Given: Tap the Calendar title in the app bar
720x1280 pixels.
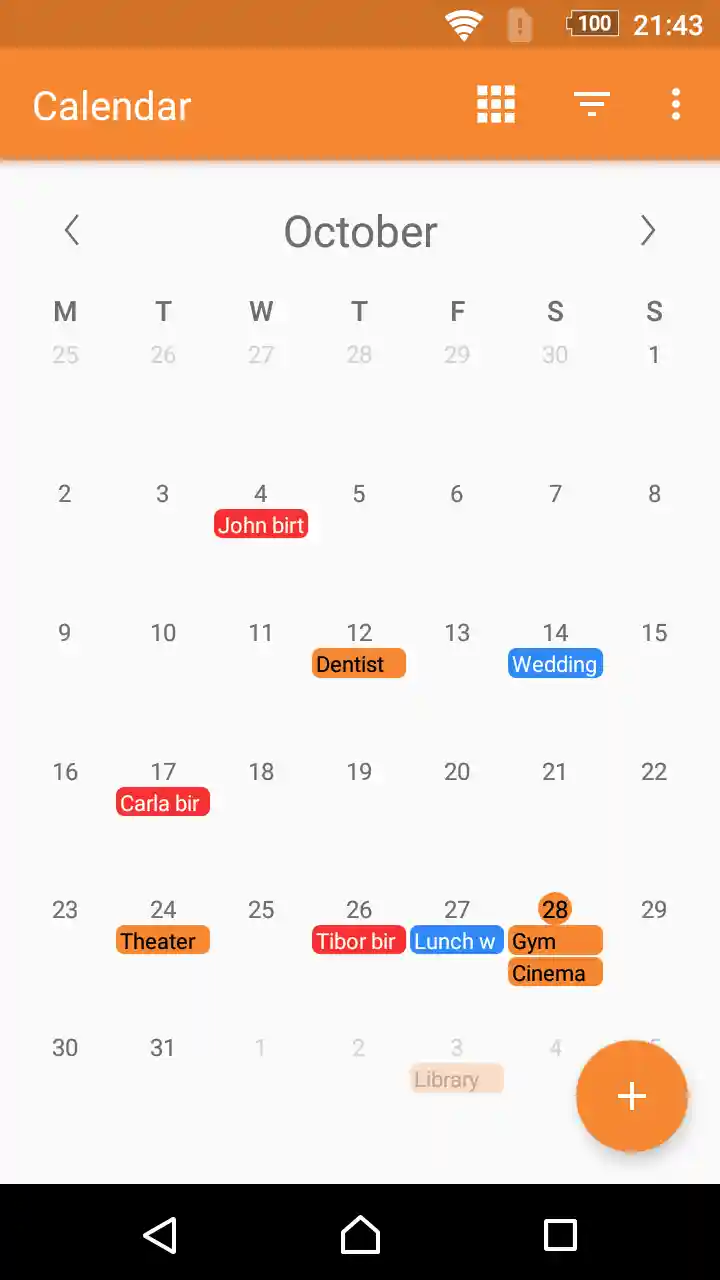Looking at the screenshot, I should coord(111,104).
